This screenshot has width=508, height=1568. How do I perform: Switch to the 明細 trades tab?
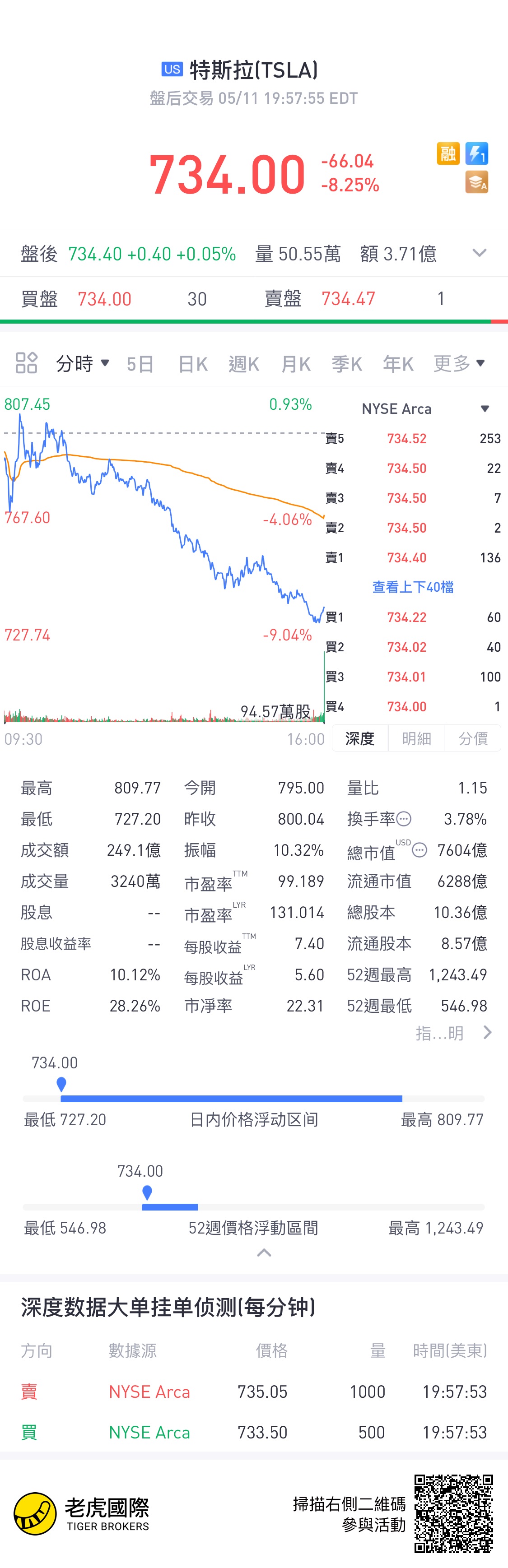(x=417, y=738)
